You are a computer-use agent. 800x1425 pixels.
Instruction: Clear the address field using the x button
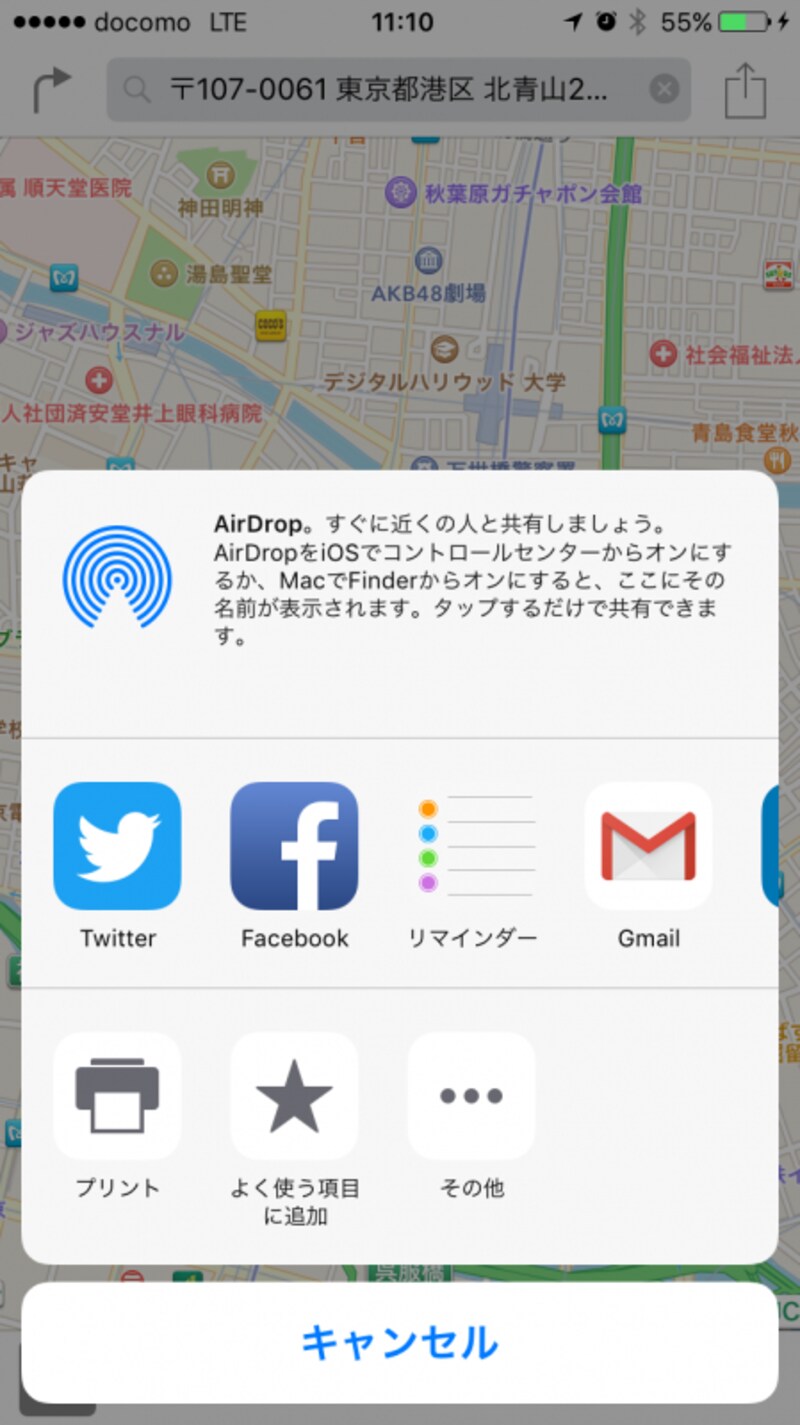pyautogui.click(x=664, y=89)
